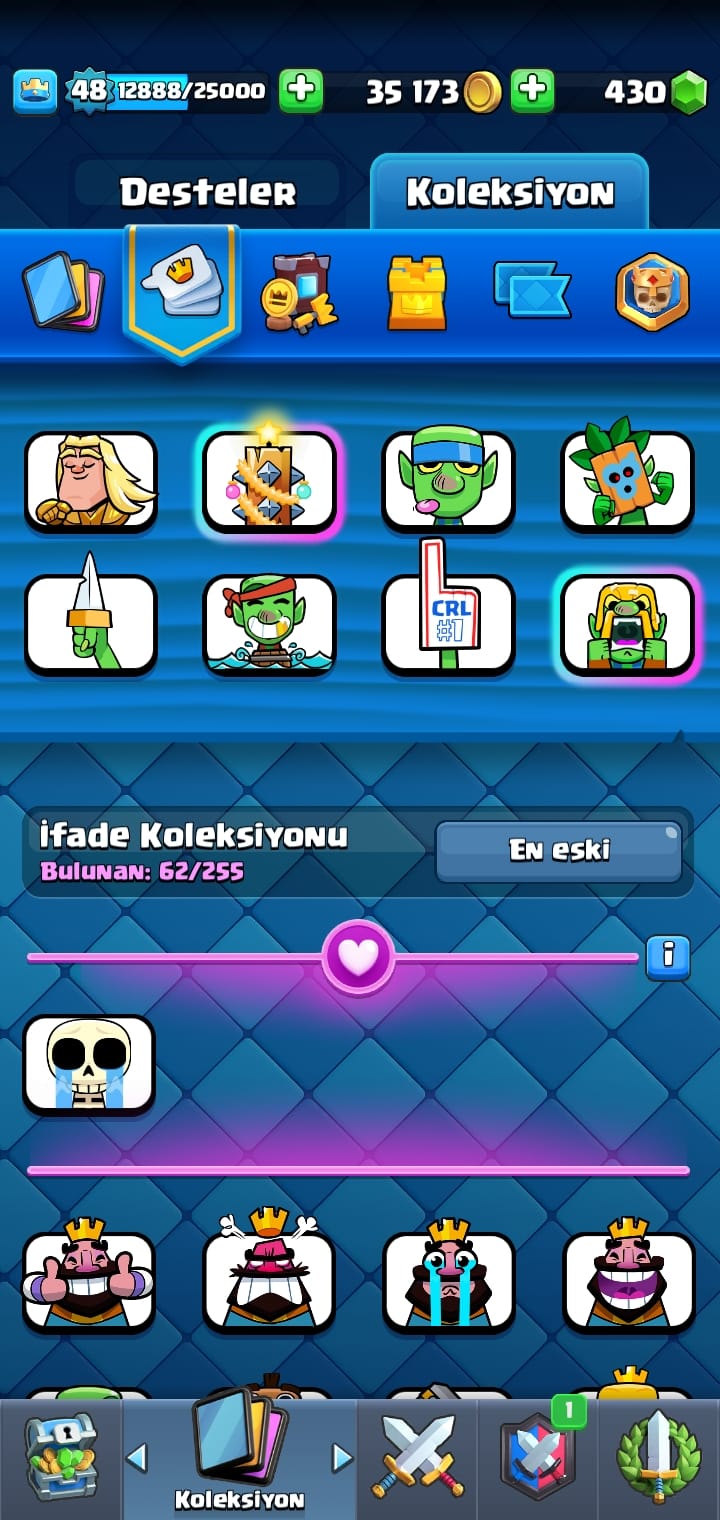
Task: Open the skull badge section
Action: [652, 291]
